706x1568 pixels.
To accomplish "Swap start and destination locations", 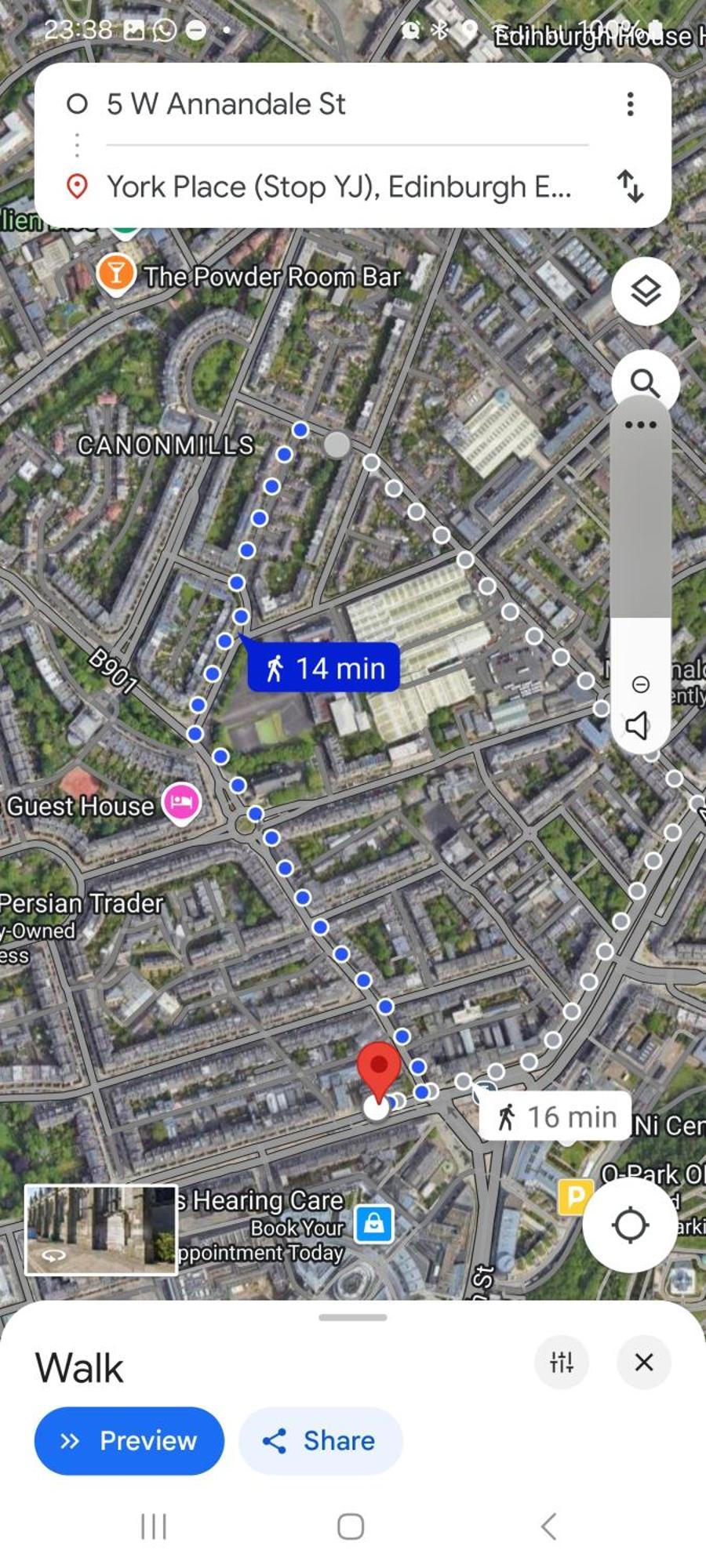I will (x=630, y=187).
